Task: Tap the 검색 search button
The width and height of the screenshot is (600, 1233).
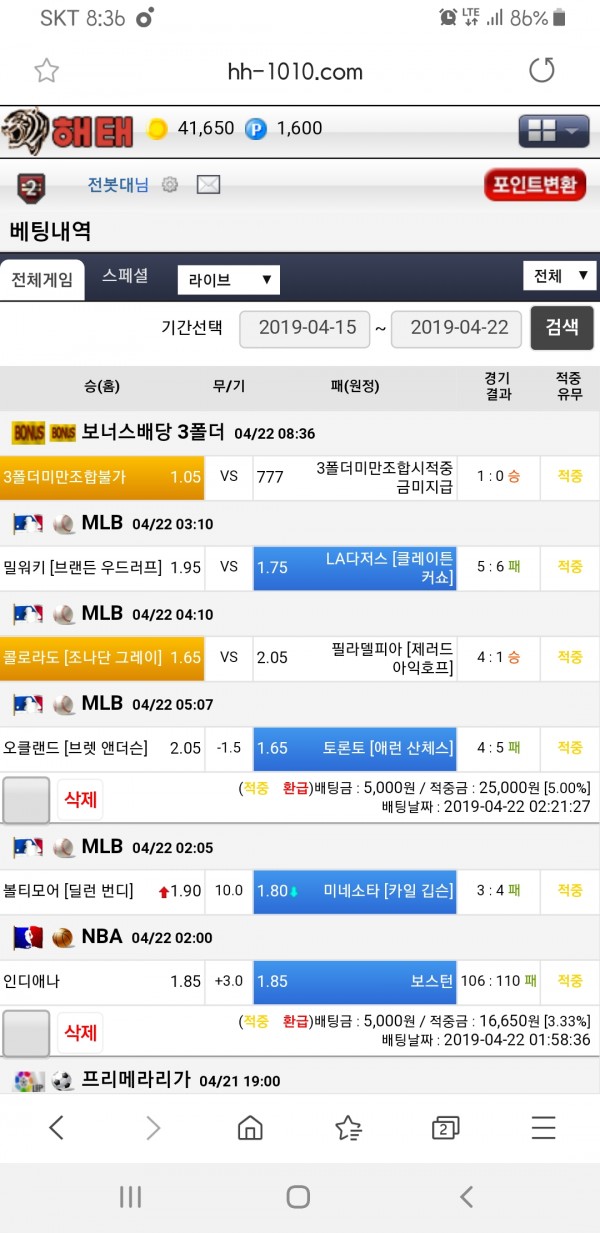Action: click(561, 327)
